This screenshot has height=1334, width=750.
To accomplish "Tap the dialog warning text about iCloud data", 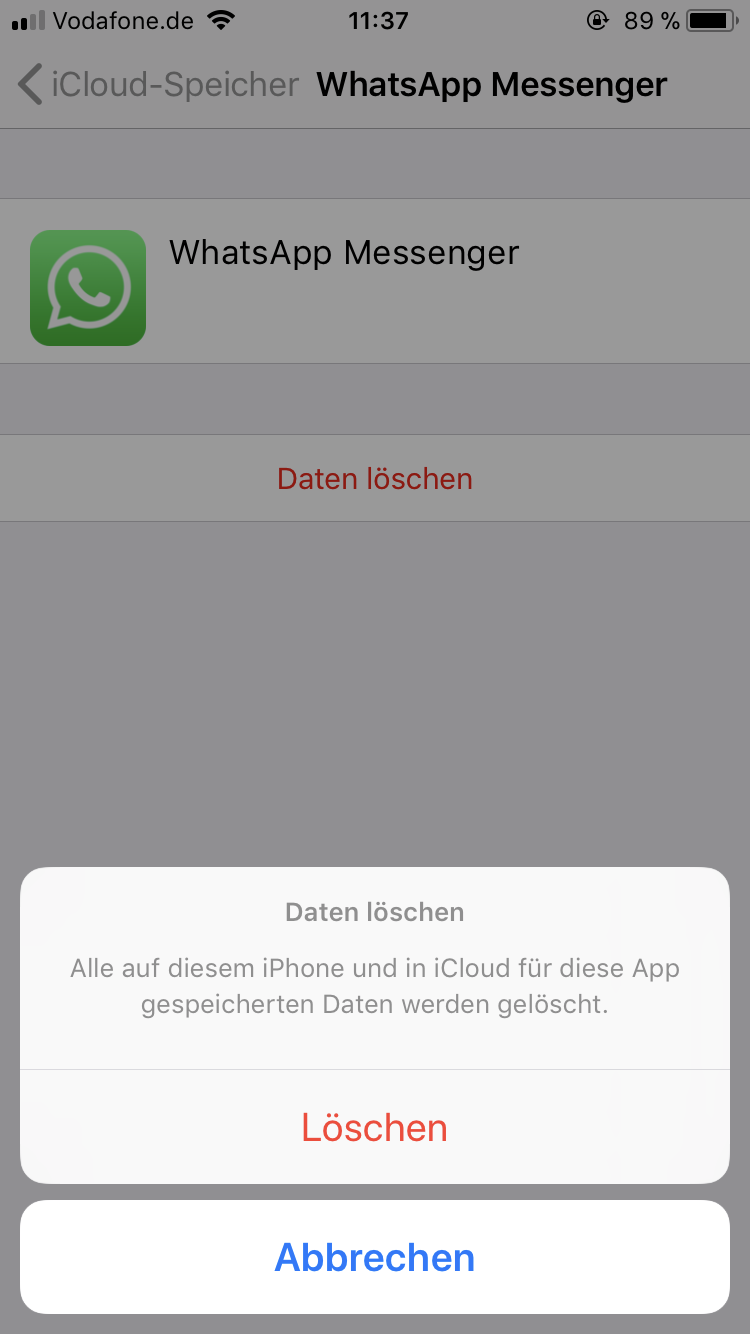I will pyautogui.click(x=374, y=985).
